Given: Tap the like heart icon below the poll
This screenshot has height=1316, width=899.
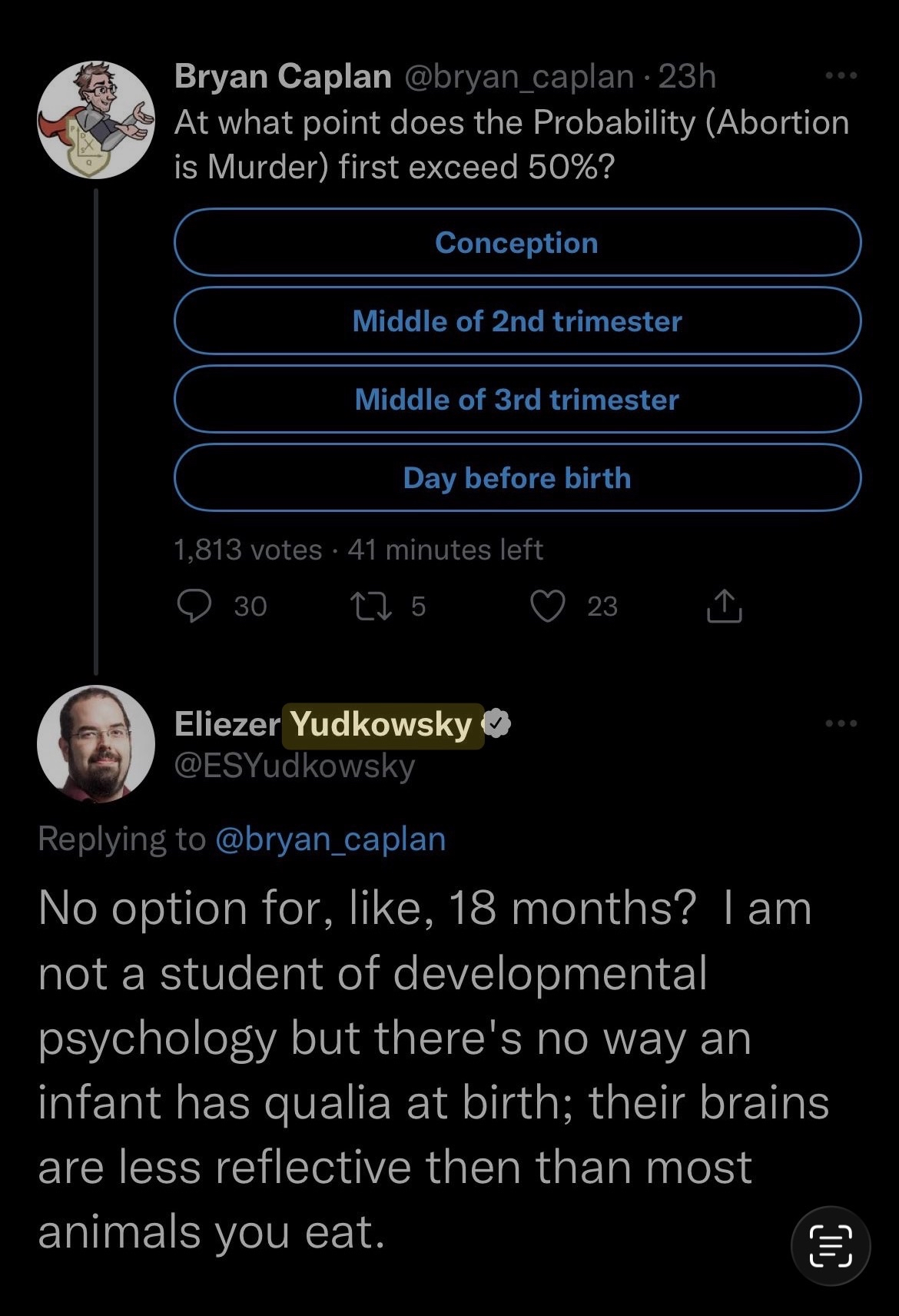Looking at the screenshot, I should tap(547, 606).
